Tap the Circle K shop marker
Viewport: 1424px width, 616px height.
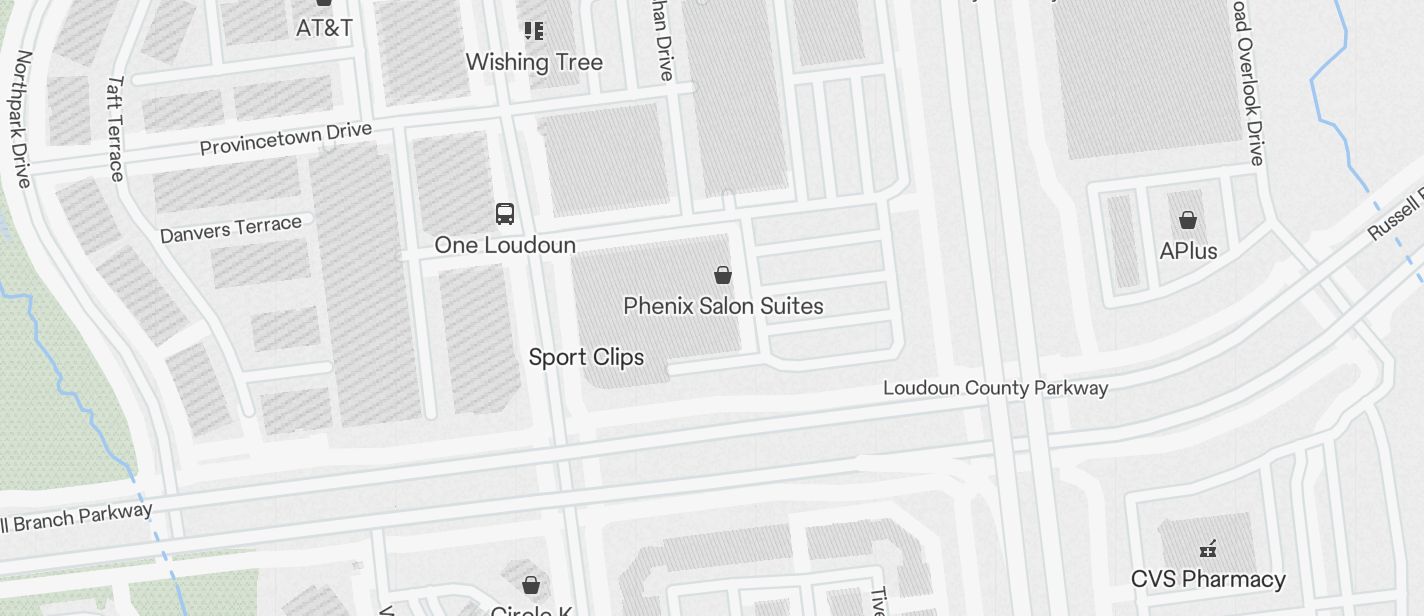tap(531, 584)
